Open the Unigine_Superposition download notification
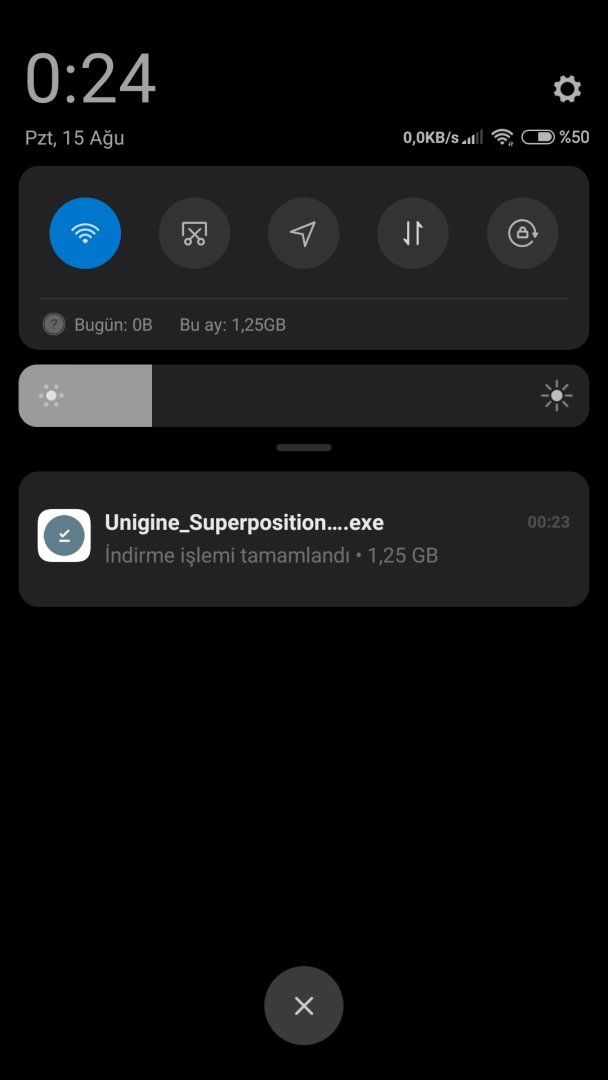 [x=303, y=538]
